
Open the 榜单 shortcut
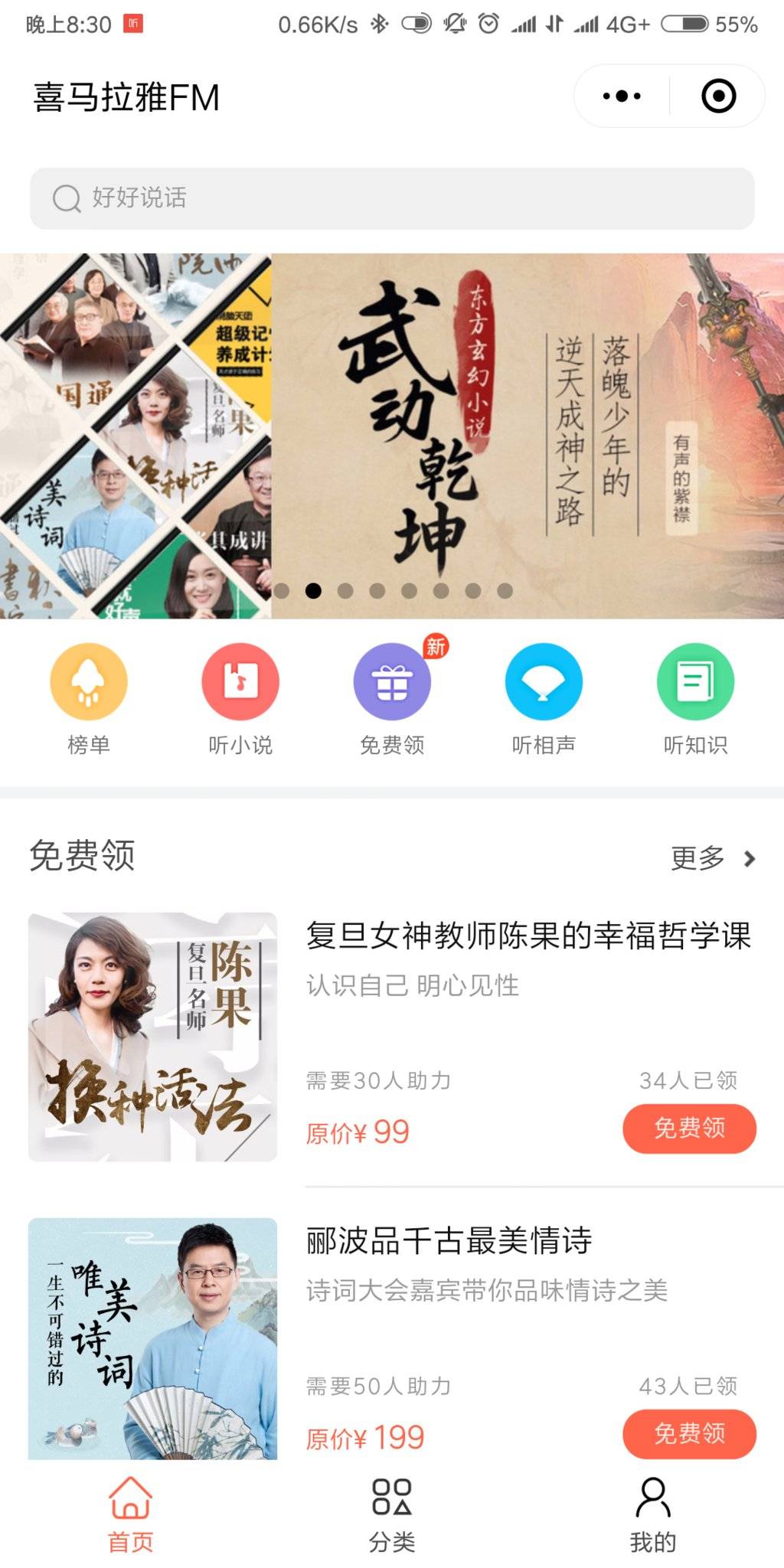pyautogui.click(x=89, y=681)
